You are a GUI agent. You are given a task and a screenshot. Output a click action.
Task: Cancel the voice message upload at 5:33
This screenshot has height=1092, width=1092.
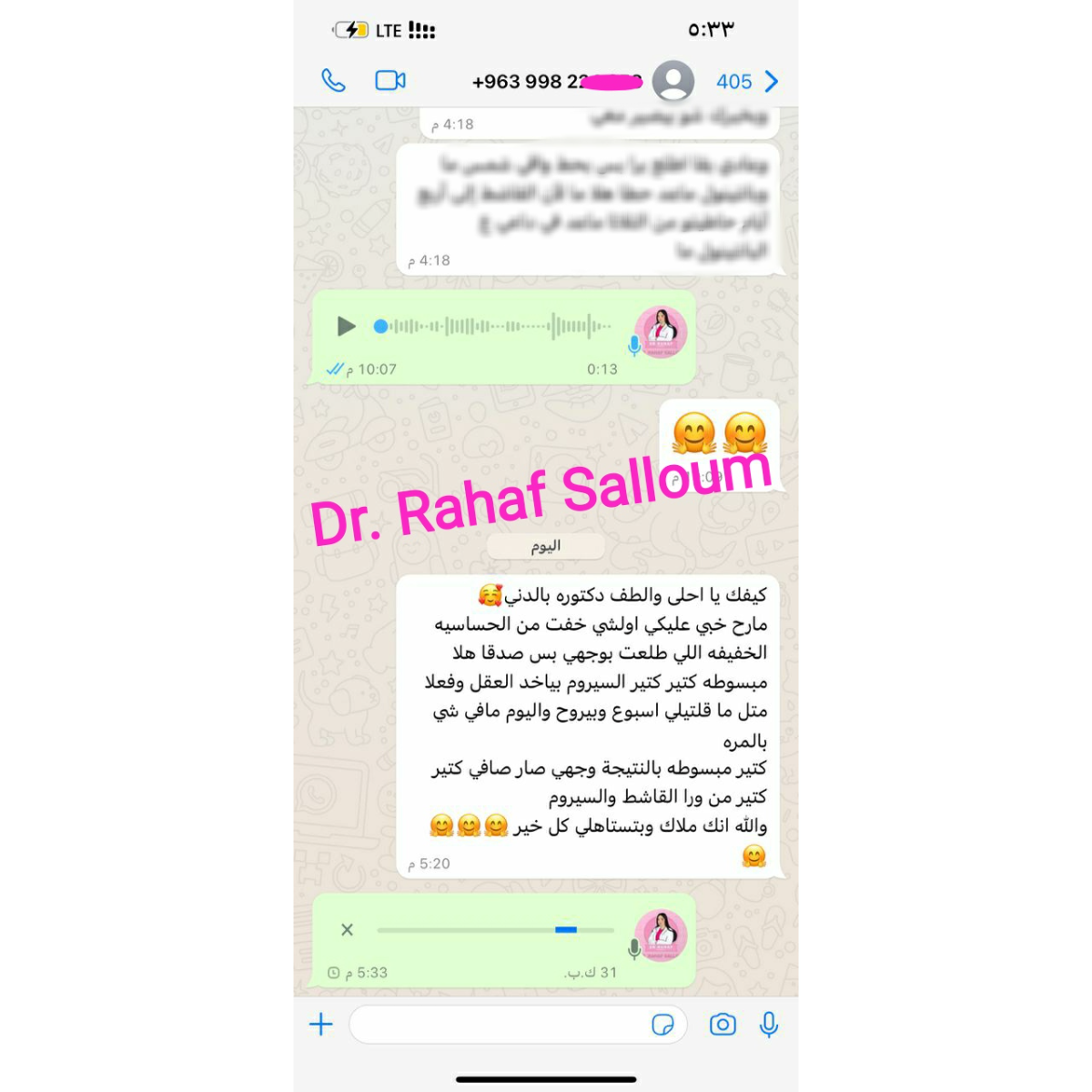[x=347, y=930]
